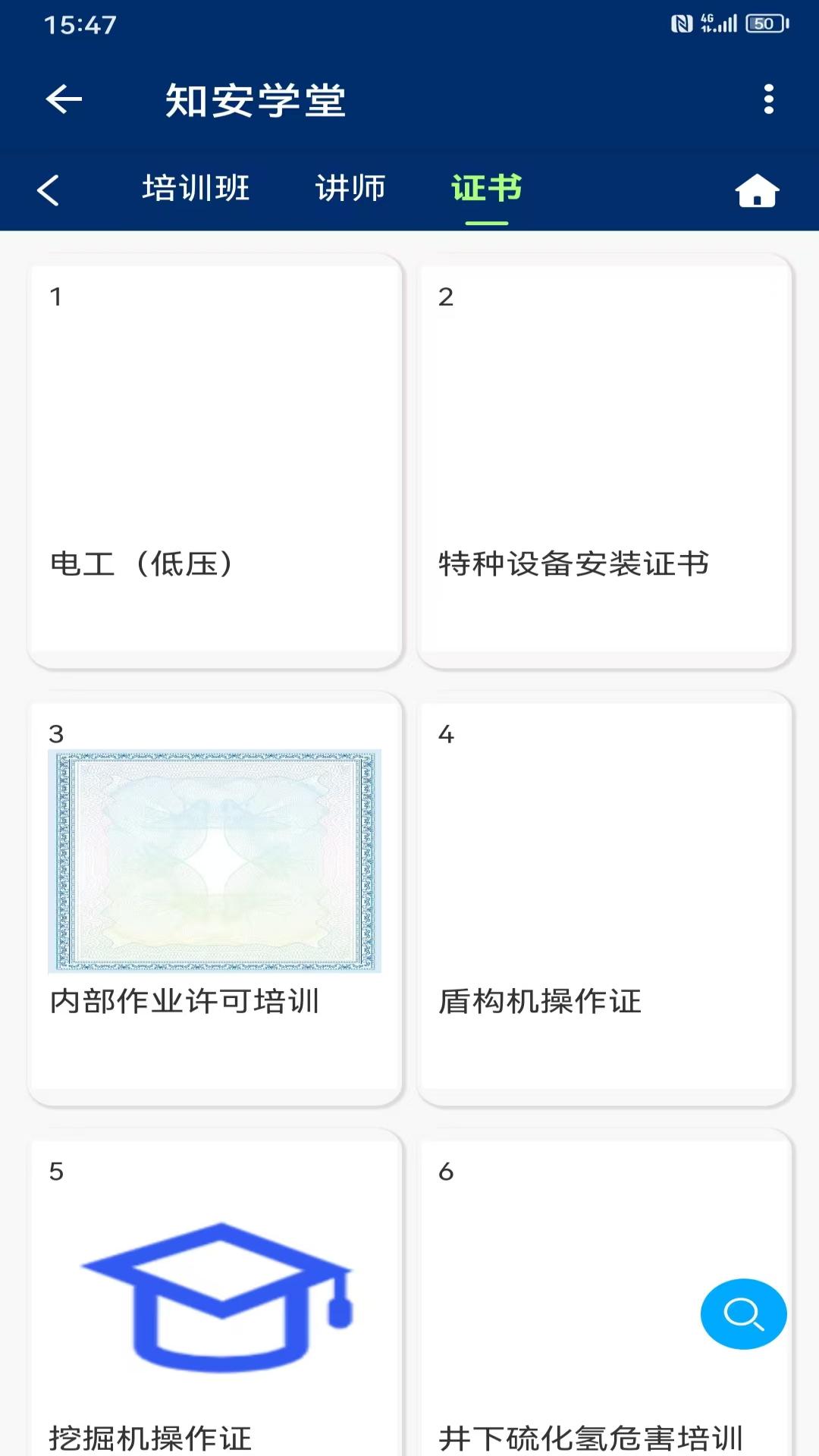View the 内部作业许可培训 certificate

pos(215,899)
